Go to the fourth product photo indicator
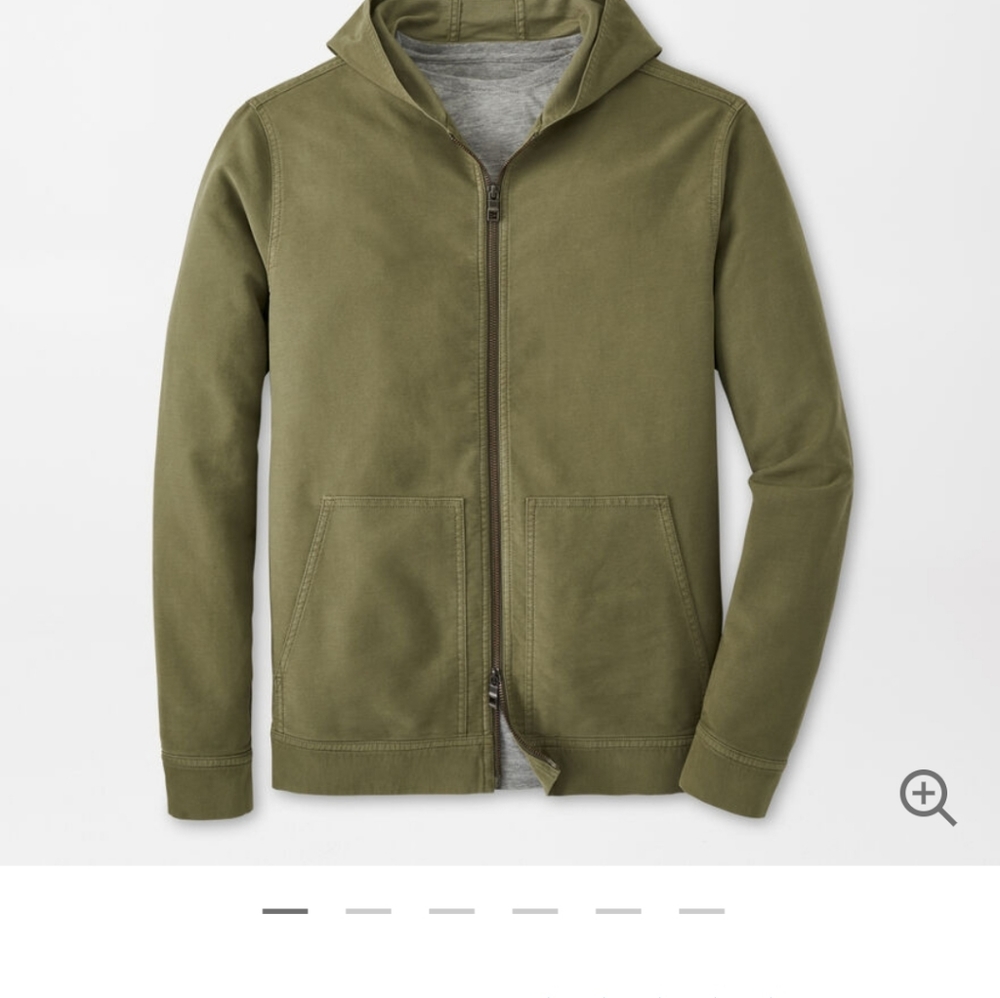 535,911
